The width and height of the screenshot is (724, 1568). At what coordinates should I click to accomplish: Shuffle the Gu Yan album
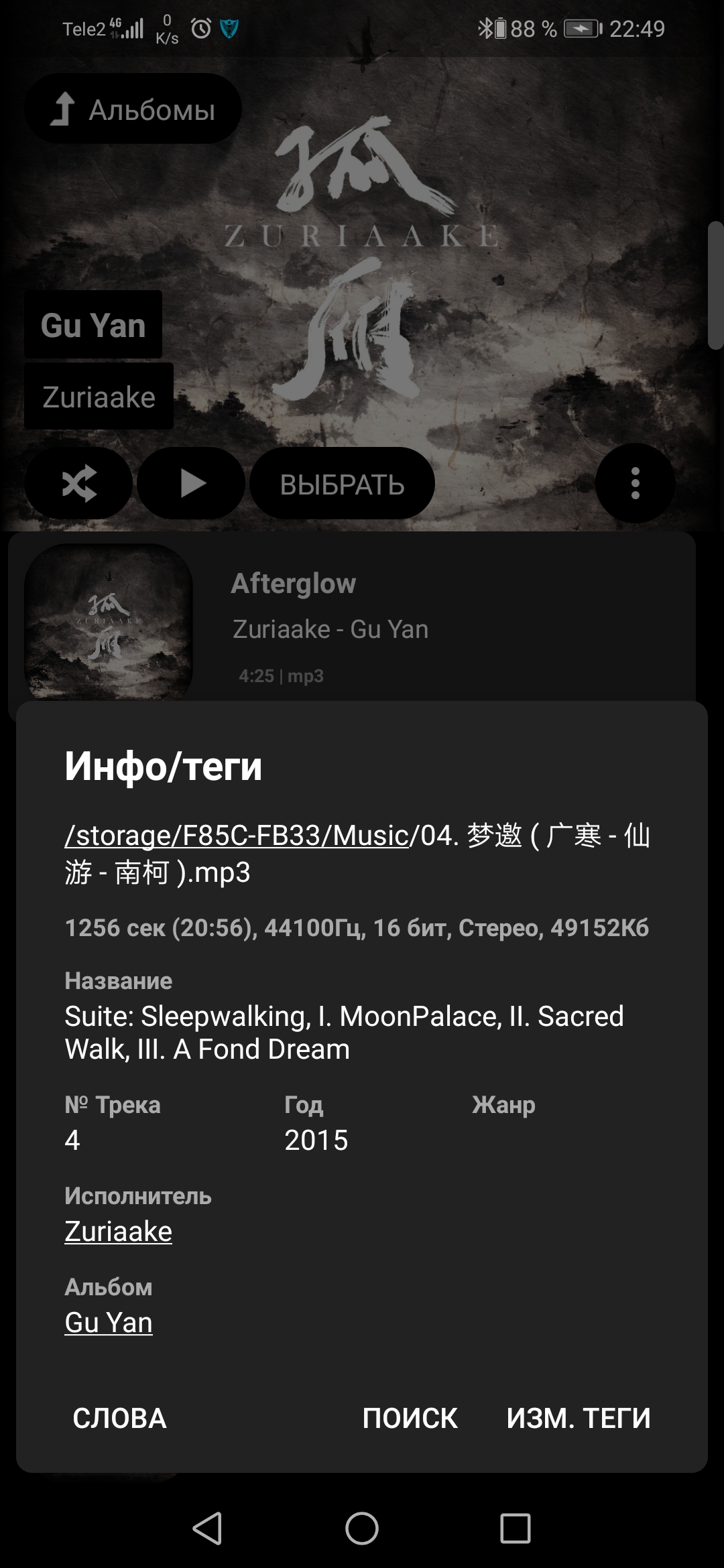[78, 483]
